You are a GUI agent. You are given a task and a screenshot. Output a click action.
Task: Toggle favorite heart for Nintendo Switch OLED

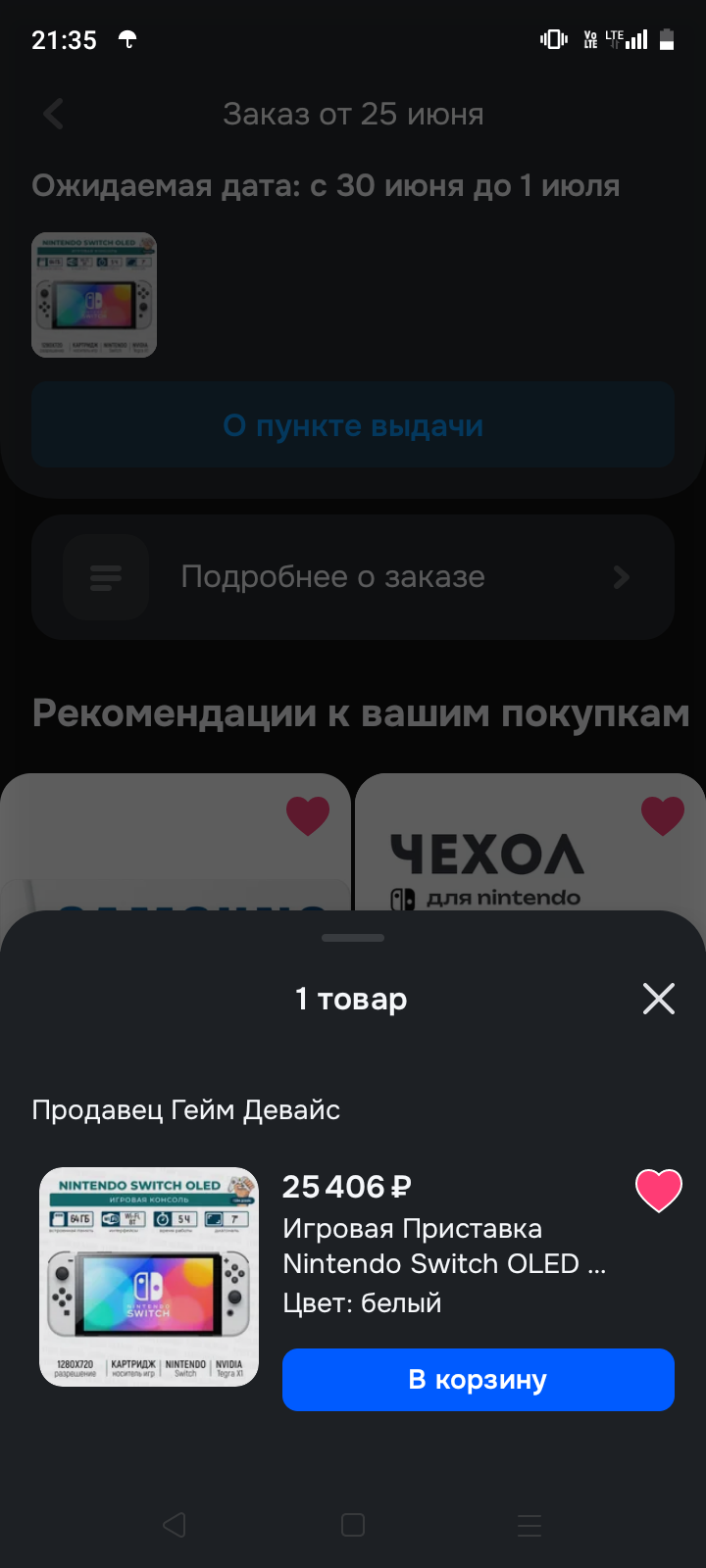(658, 1191)
